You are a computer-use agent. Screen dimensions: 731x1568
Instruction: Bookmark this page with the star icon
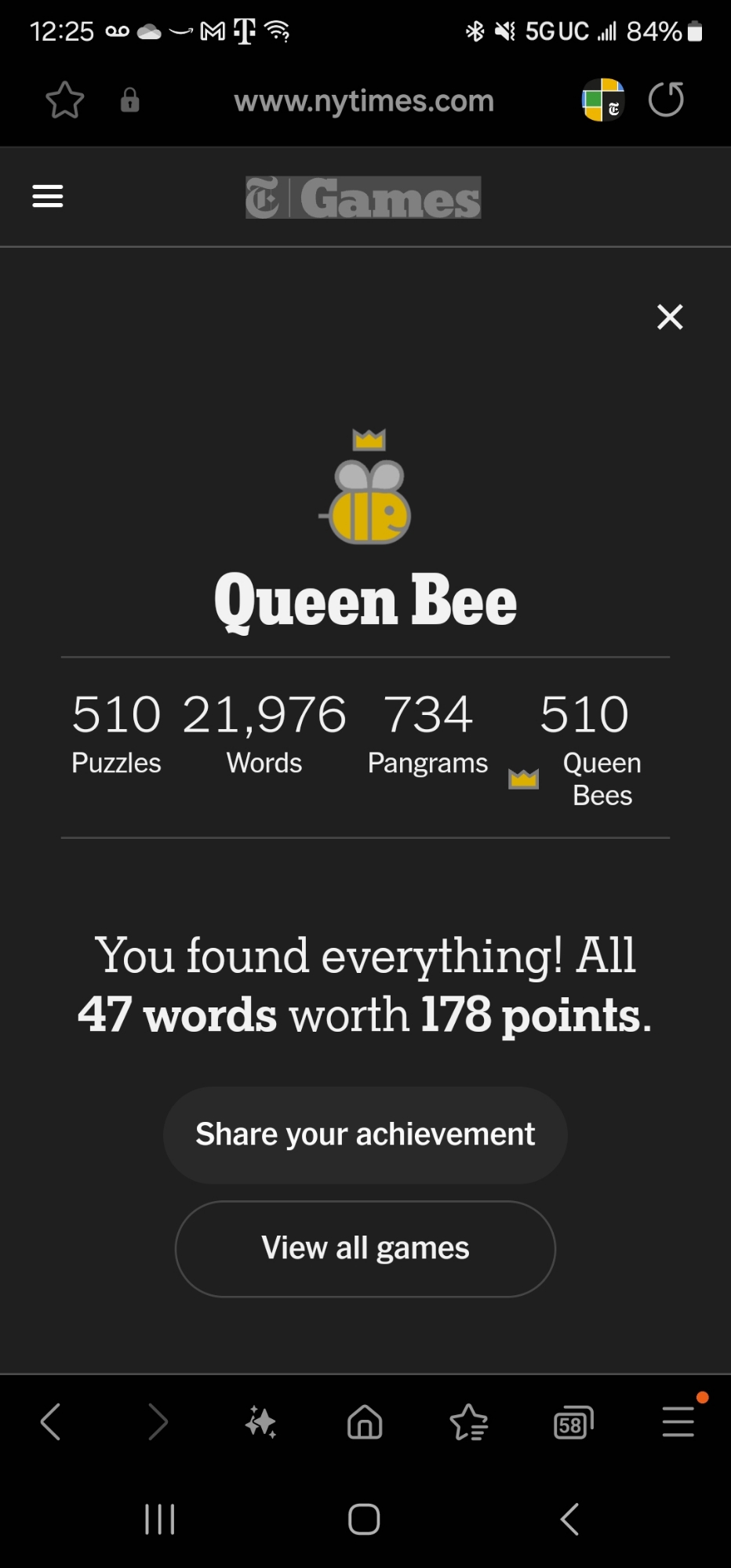click(64, 100)
